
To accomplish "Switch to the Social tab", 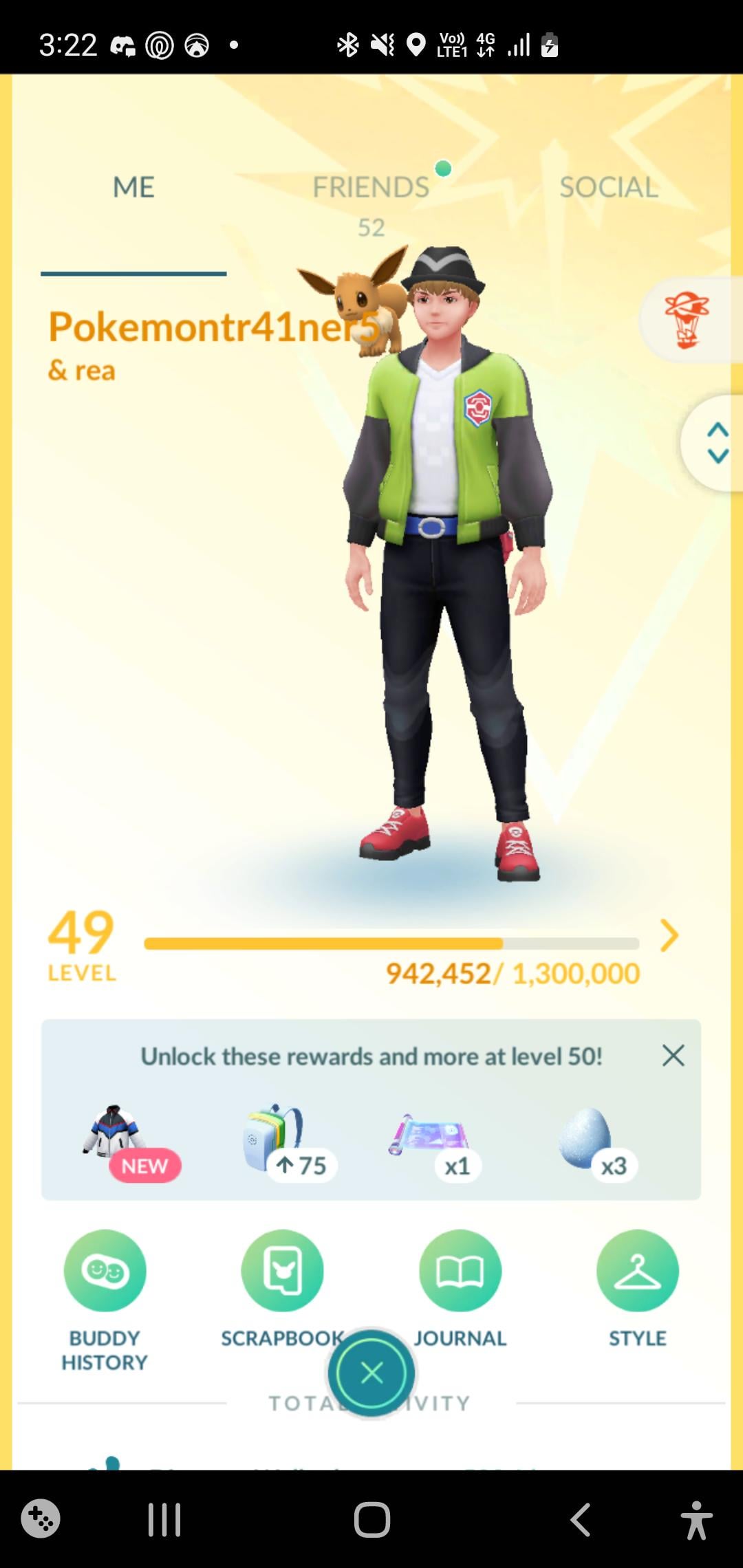I will coord(608,187).
